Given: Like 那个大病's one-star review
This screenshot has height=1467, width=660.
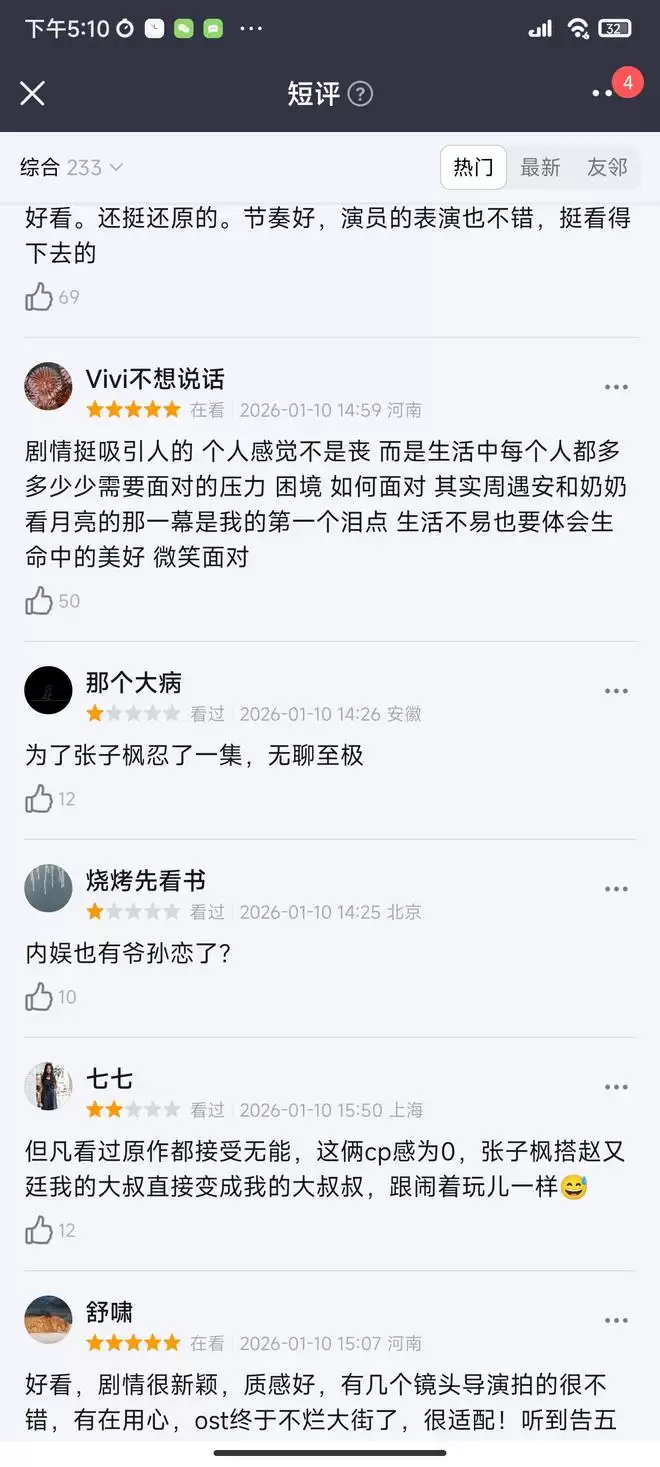Looking at the screenshot, I should pos(40,799).
